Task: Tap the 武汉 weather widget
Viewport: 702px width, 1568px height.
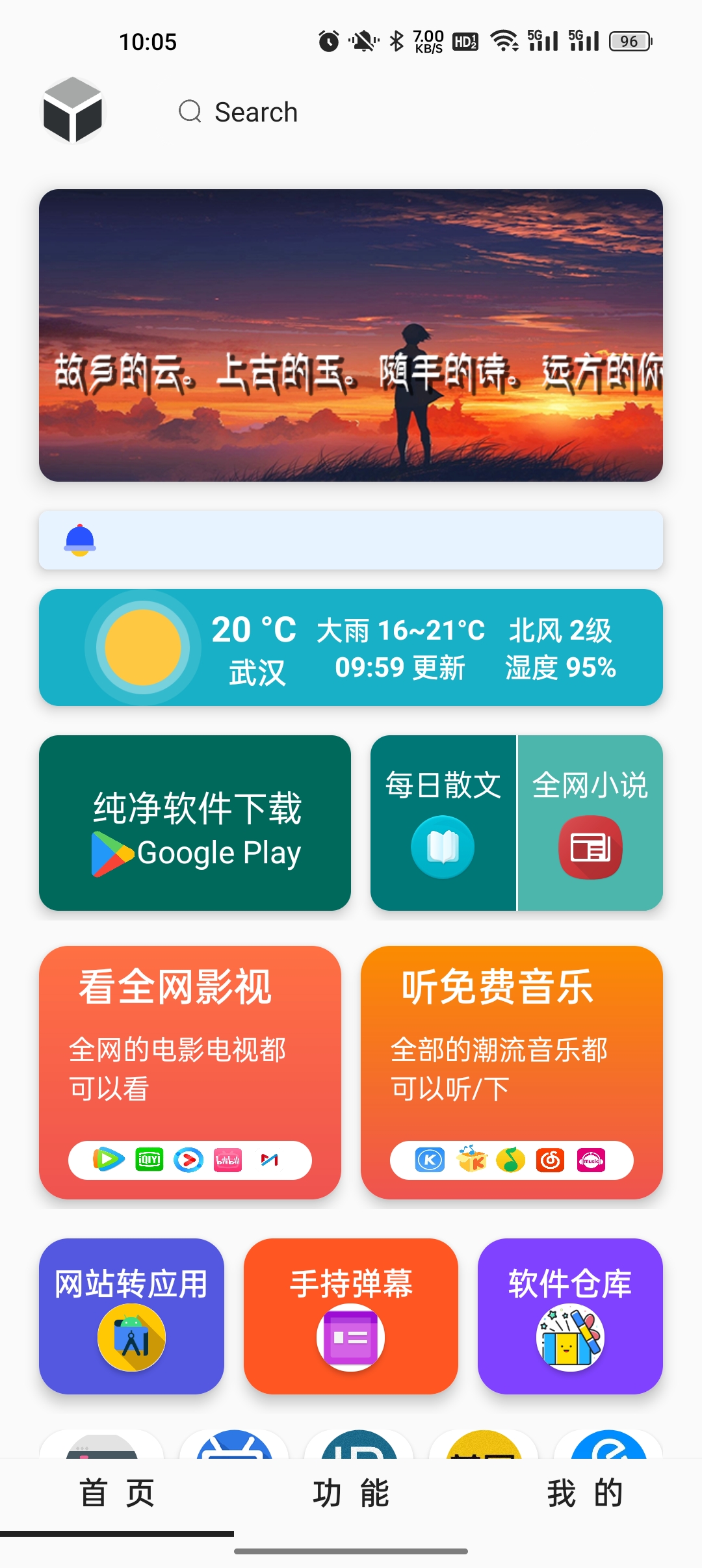Action: (x=351, y=647)
